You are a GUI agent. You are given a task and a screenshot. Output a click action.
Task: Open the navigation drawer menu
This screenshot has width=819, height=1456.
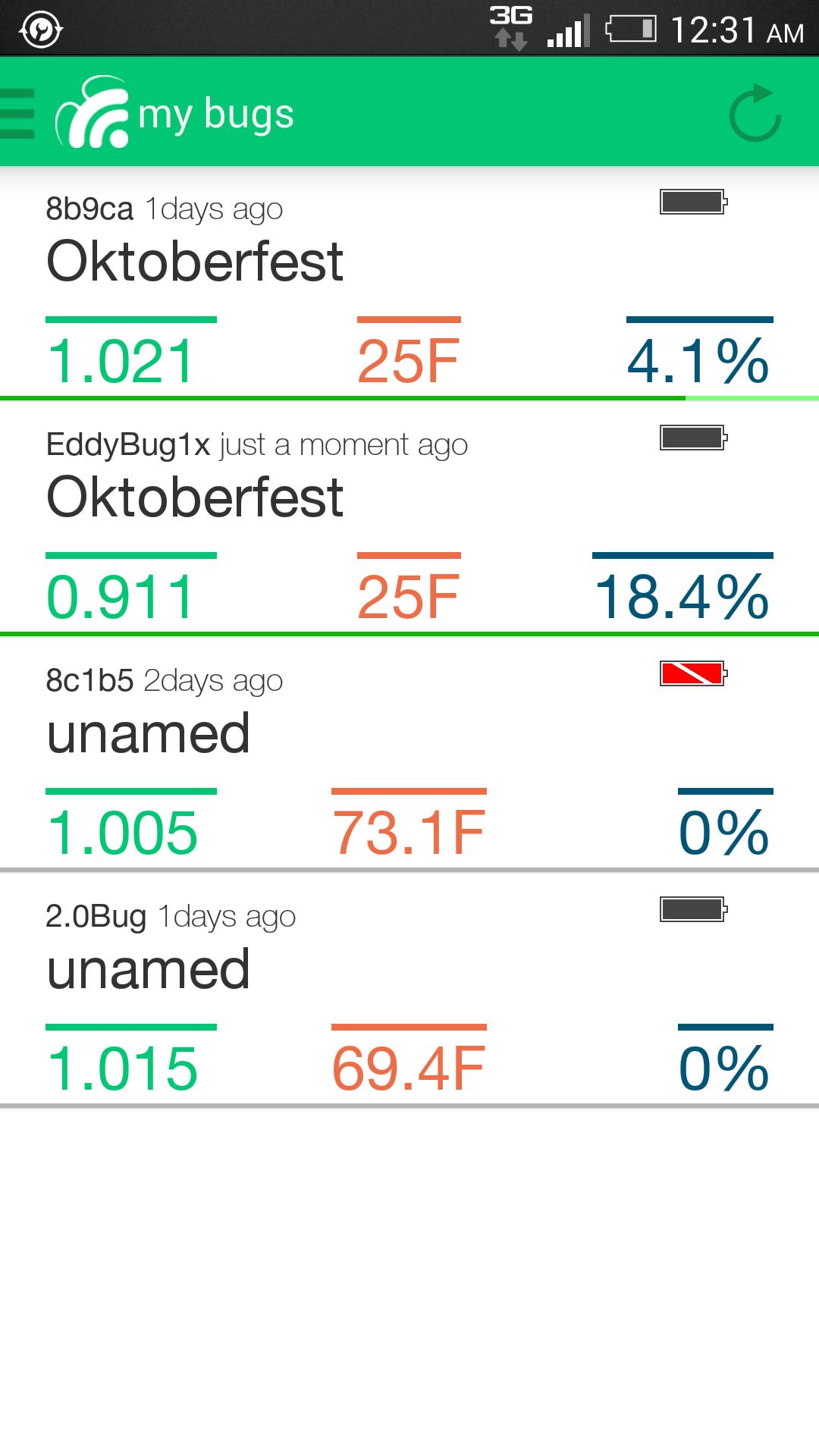tap(18, 114)
